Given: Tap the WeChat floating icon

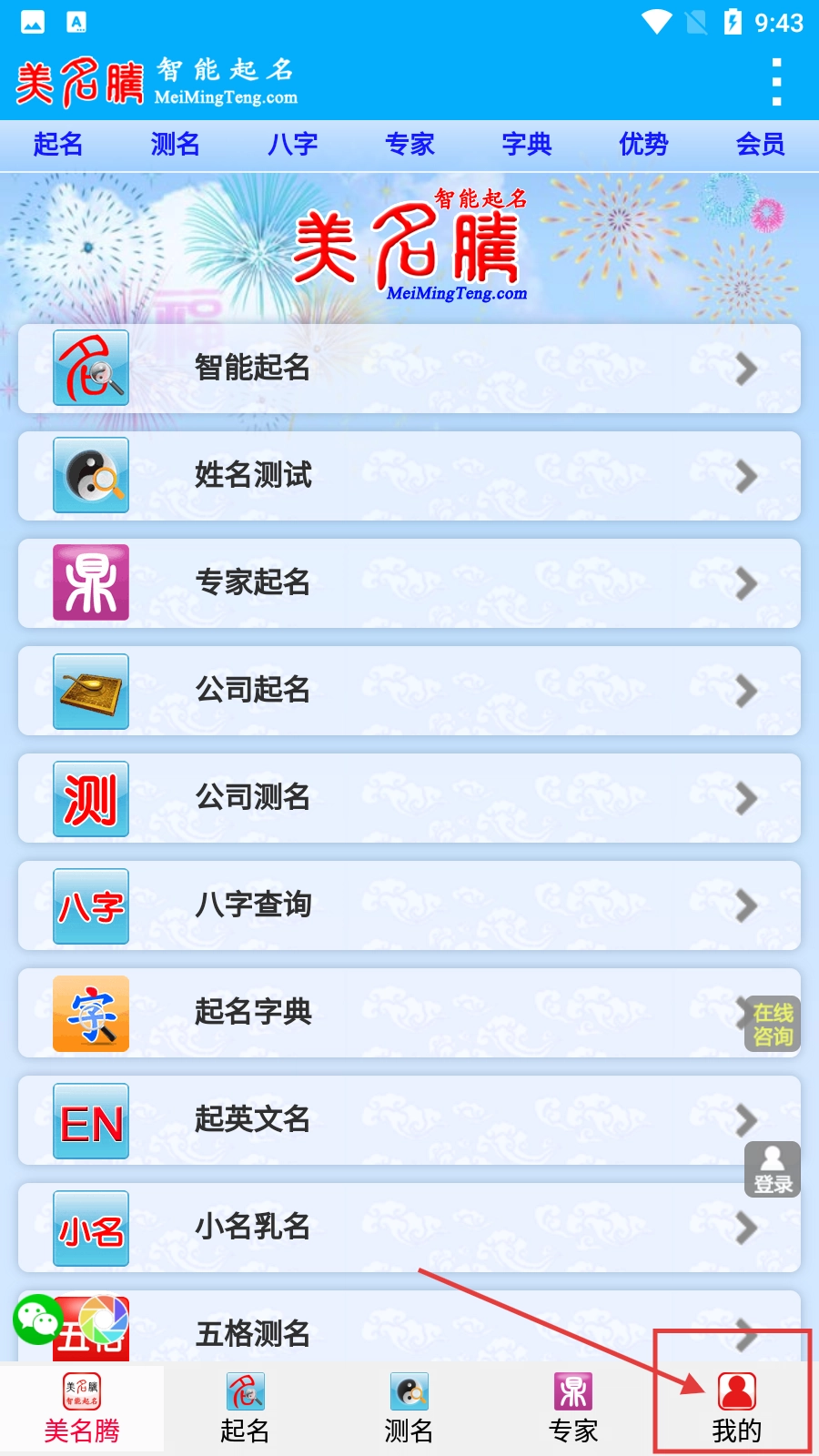Looking at the screenshot, I should [36, 1319].
